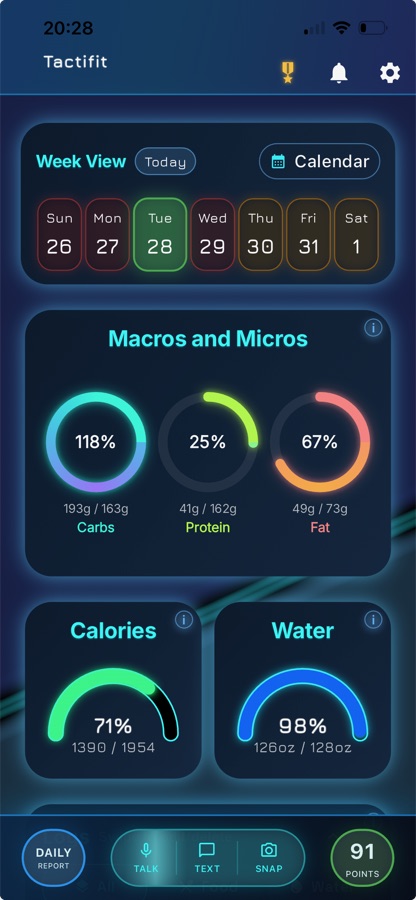
Task: Select Thu 30 in the week
Action: coord(261,234)
